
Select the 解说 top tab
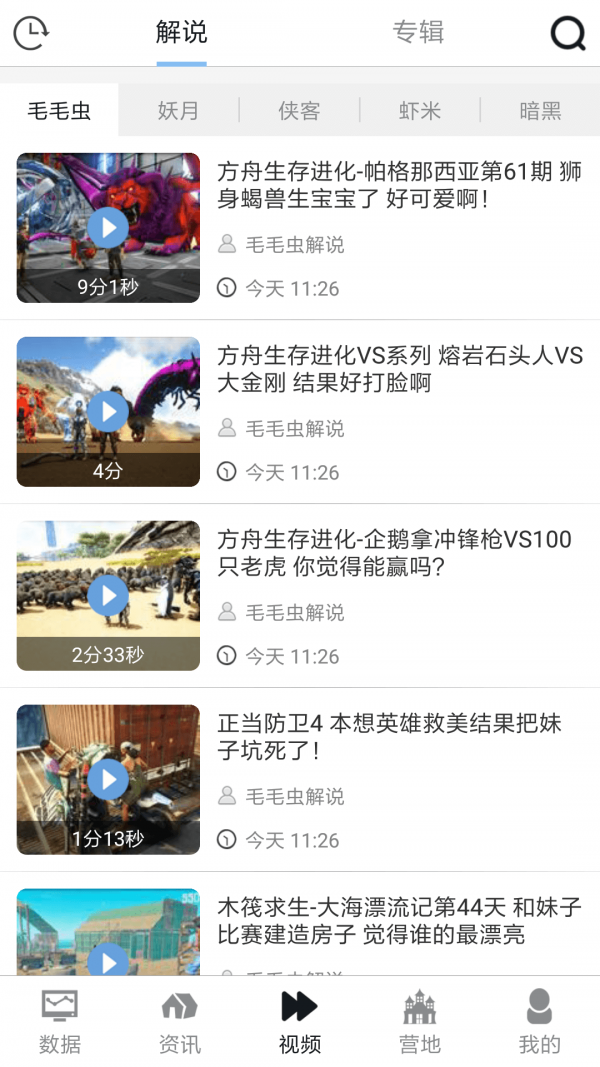click(x=181, y=33)
